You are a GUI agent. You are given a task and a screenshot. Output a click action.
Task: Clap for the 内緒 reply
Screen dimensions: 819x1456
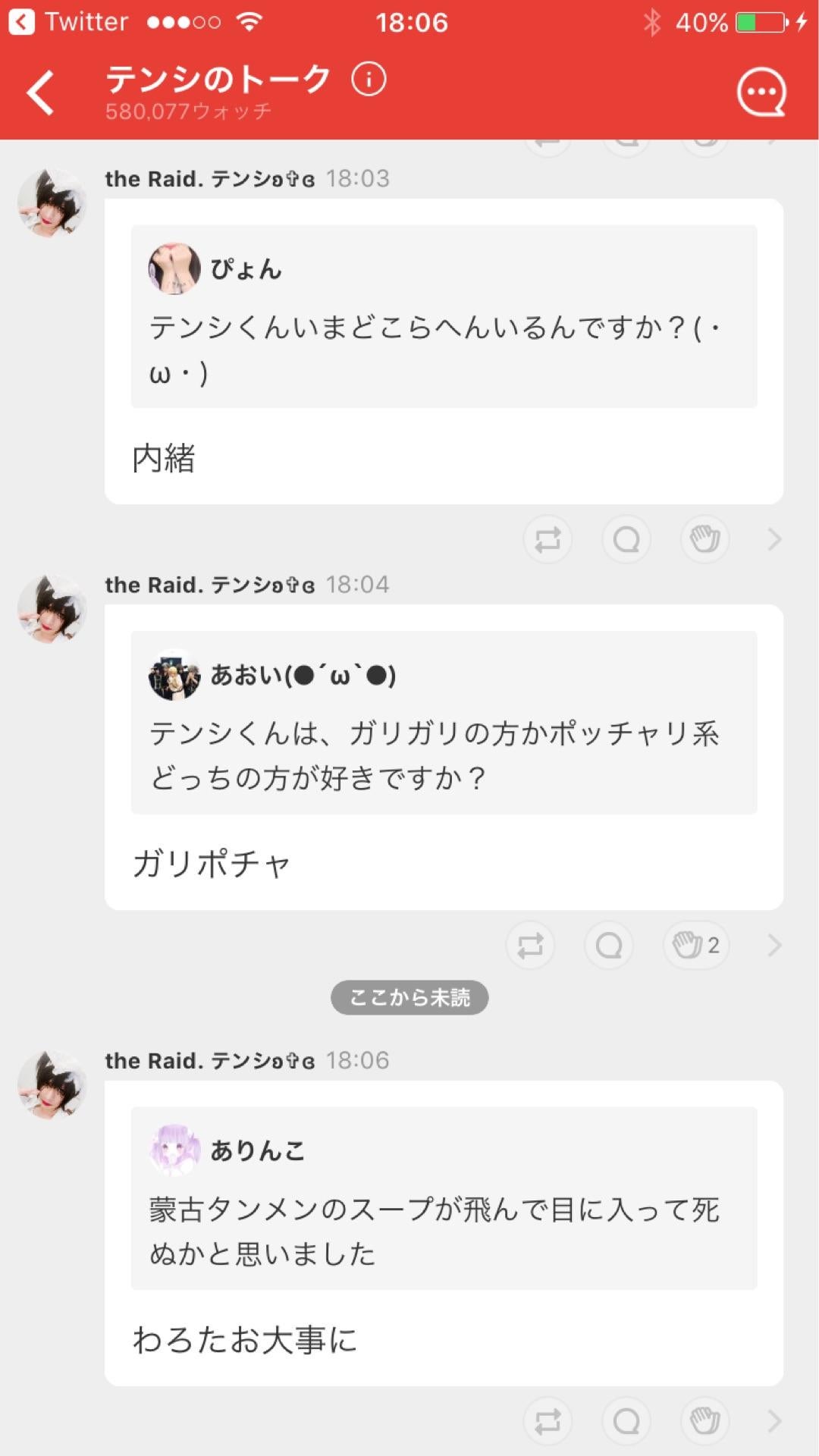click(704, 539)
